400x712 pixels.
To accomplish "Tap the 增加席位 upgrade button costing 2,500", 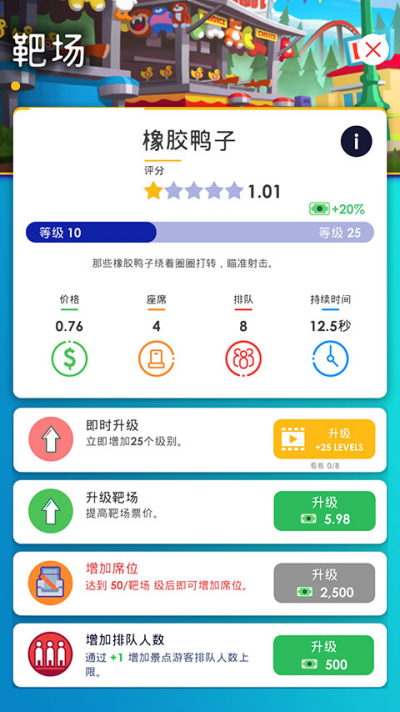I will click(324, 583).
